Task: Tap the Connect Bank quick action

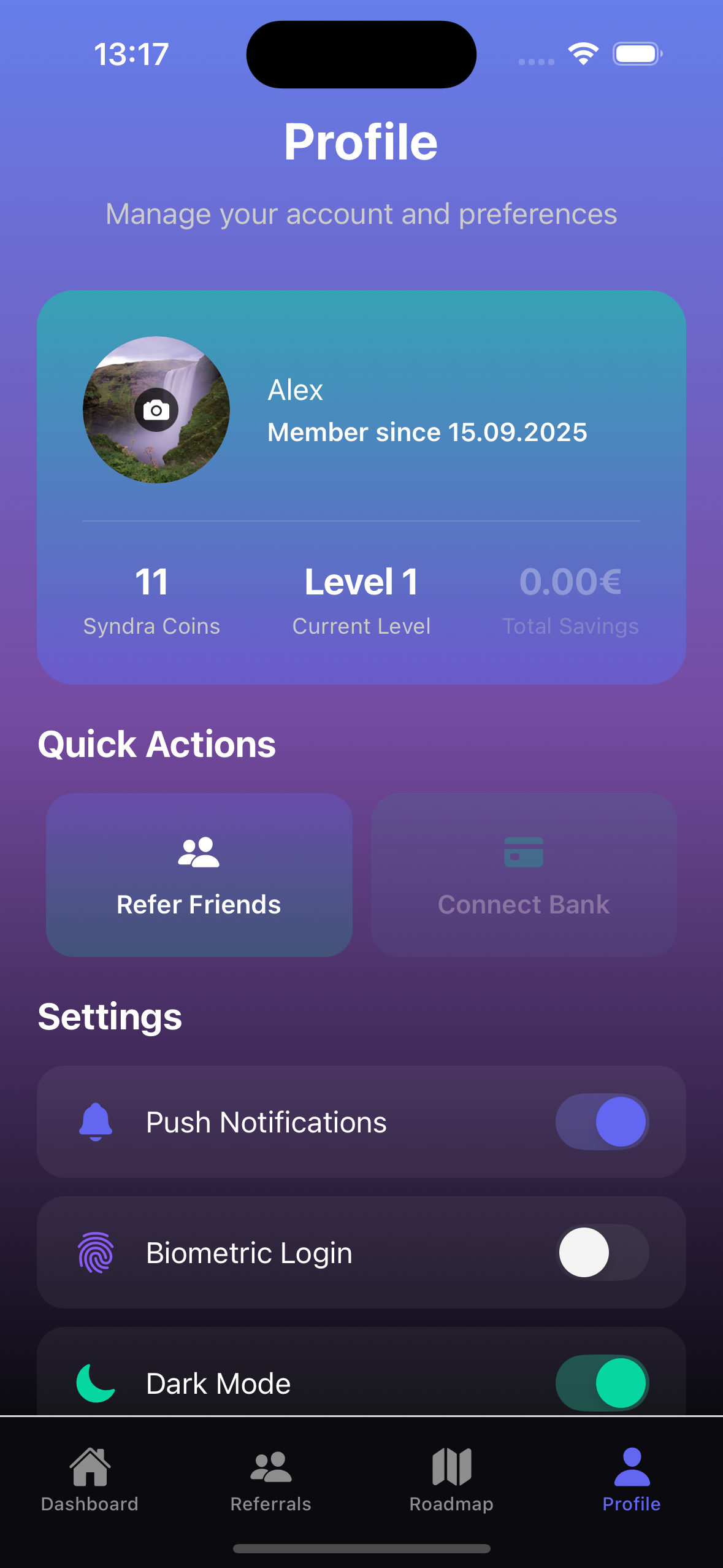Action: (x=524, y=874)
